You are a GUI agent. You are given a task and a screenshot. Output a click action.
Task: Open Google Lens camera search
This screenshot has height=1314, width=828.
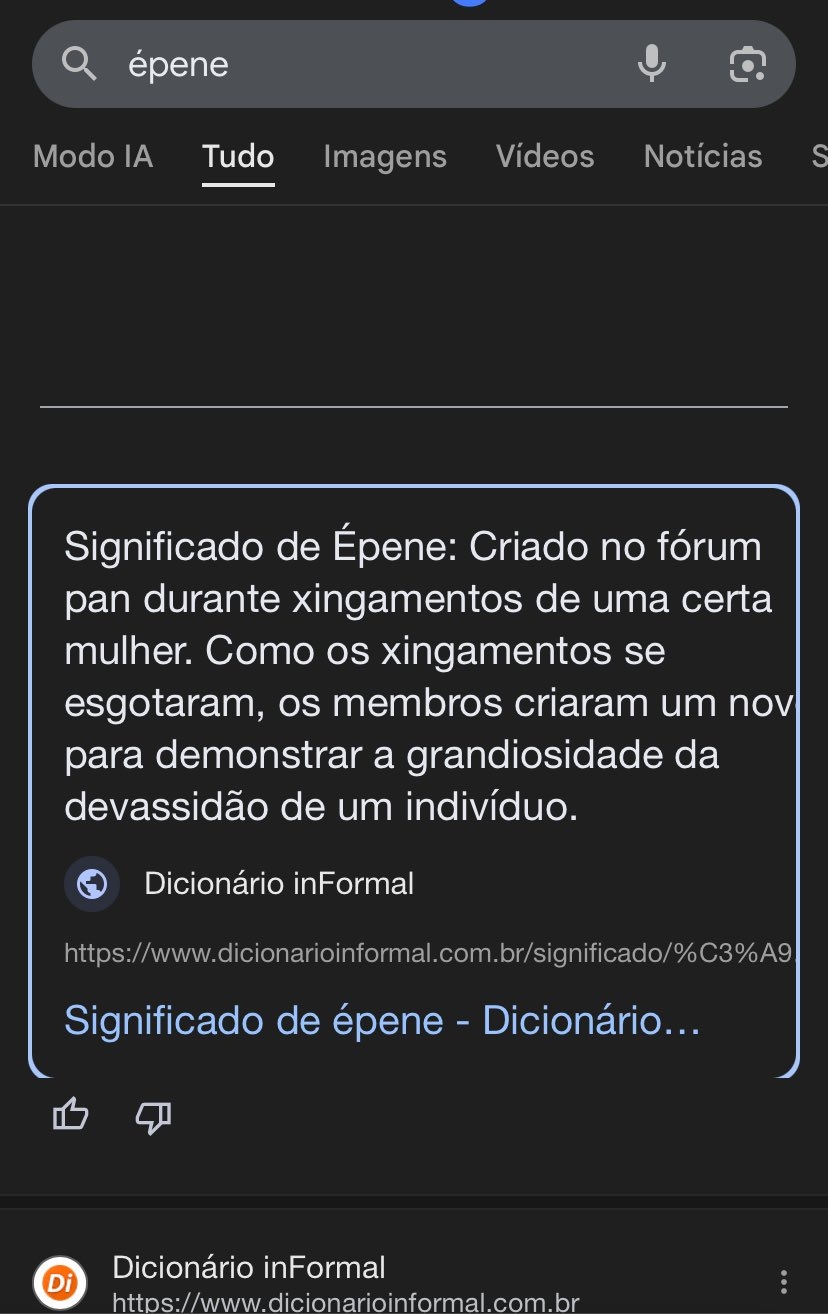(747, 65)
